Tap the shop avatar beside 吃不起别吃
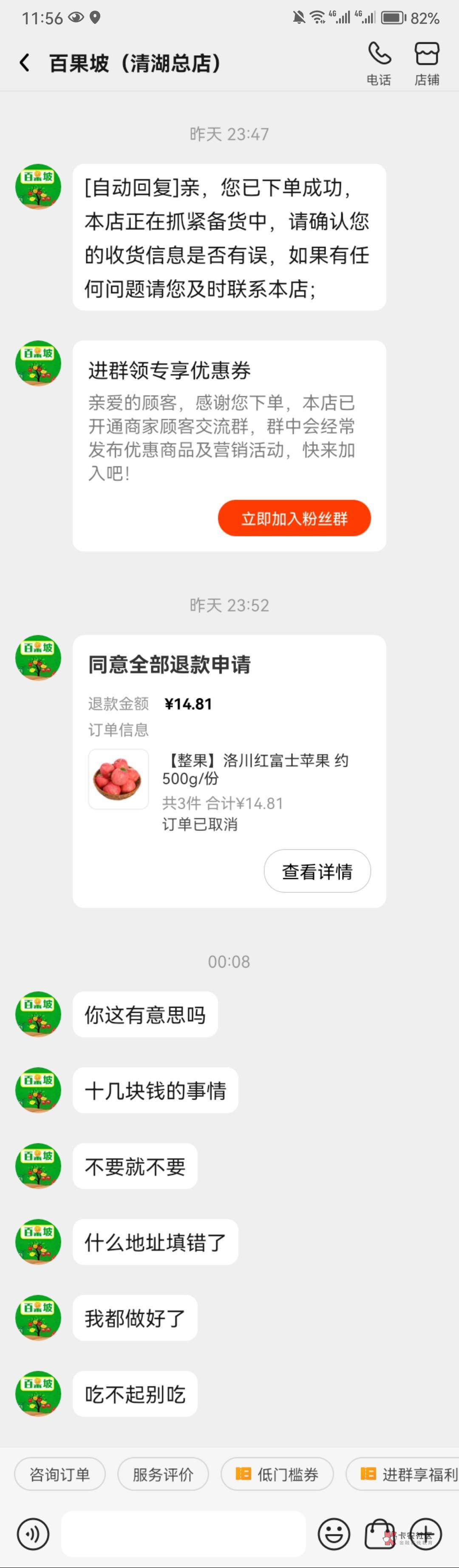 [38, 1393]
